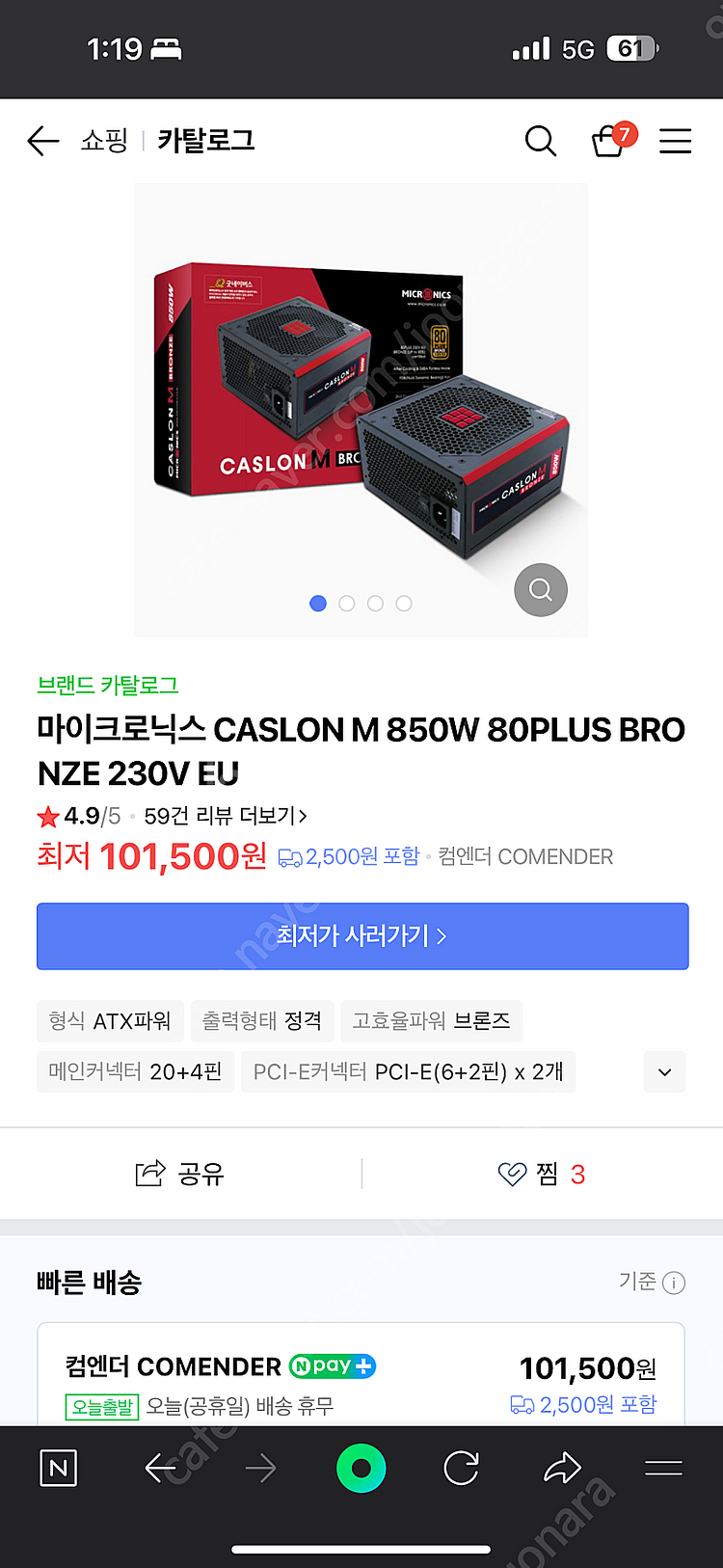Image resolution: width=723 pixels, height=1568 pixels.
Task: Open search with the magnifier icon
Action: [540, 141]
